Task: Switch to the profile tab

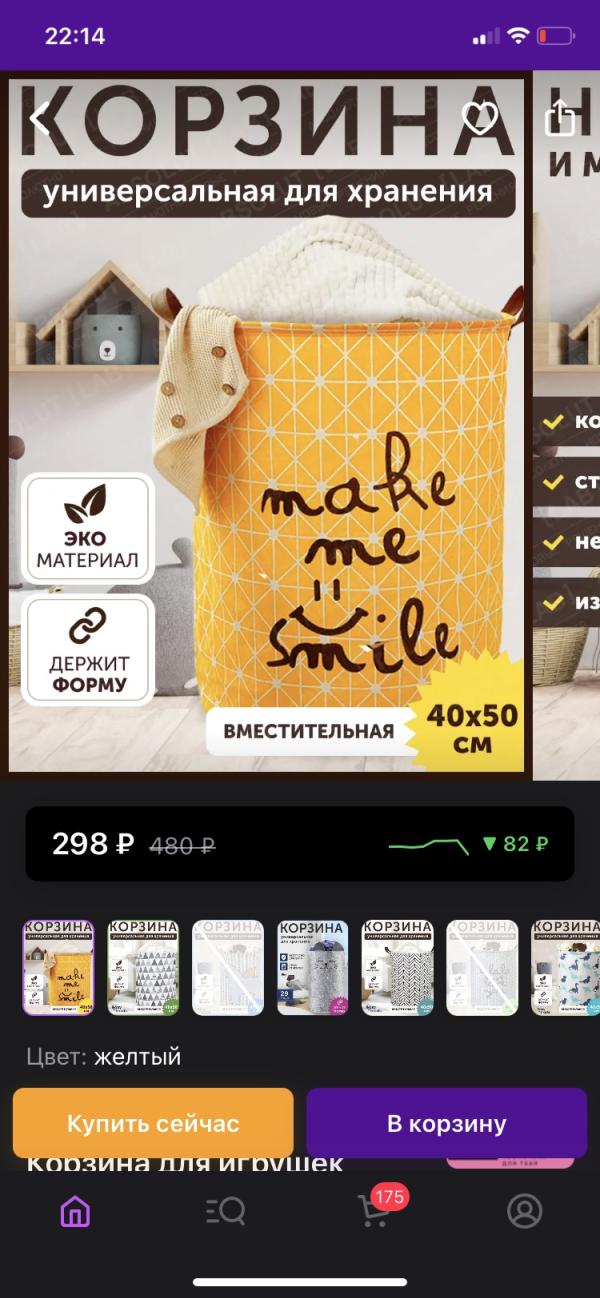Action: coord(525,1211)
